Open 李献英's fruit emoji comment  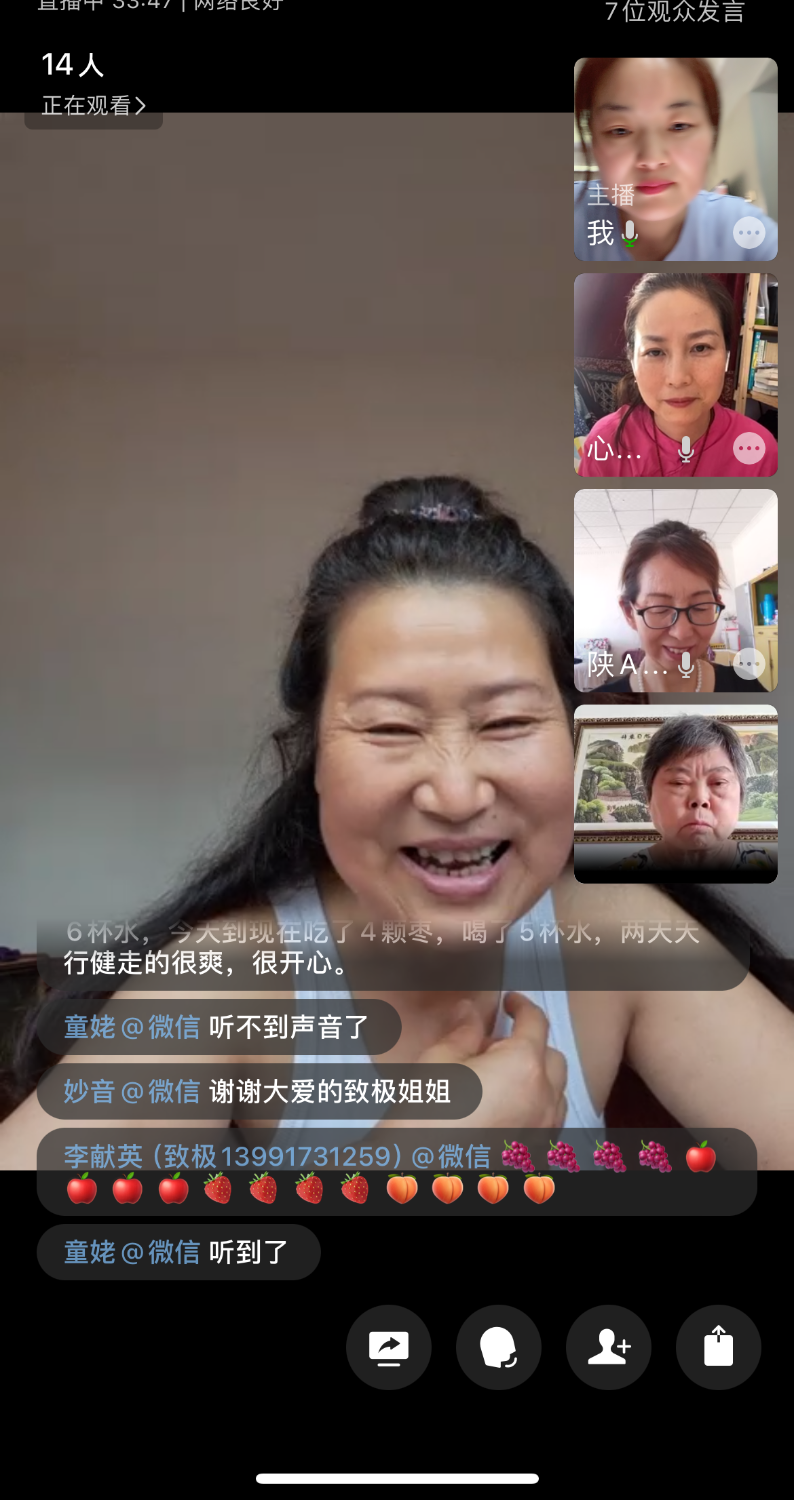[396, 1172]
